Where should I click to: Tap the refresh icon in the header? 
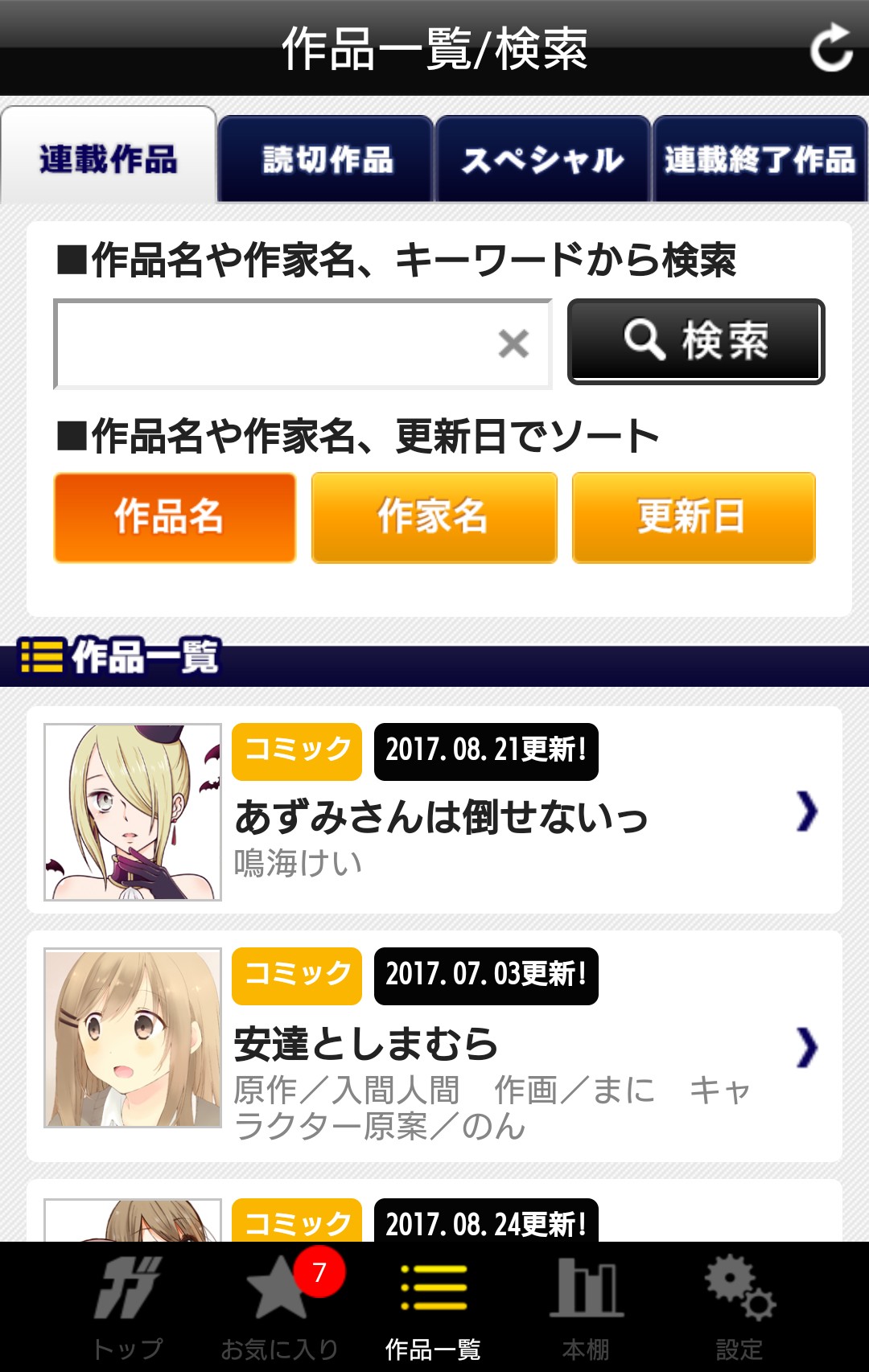[x=830, y=48]
